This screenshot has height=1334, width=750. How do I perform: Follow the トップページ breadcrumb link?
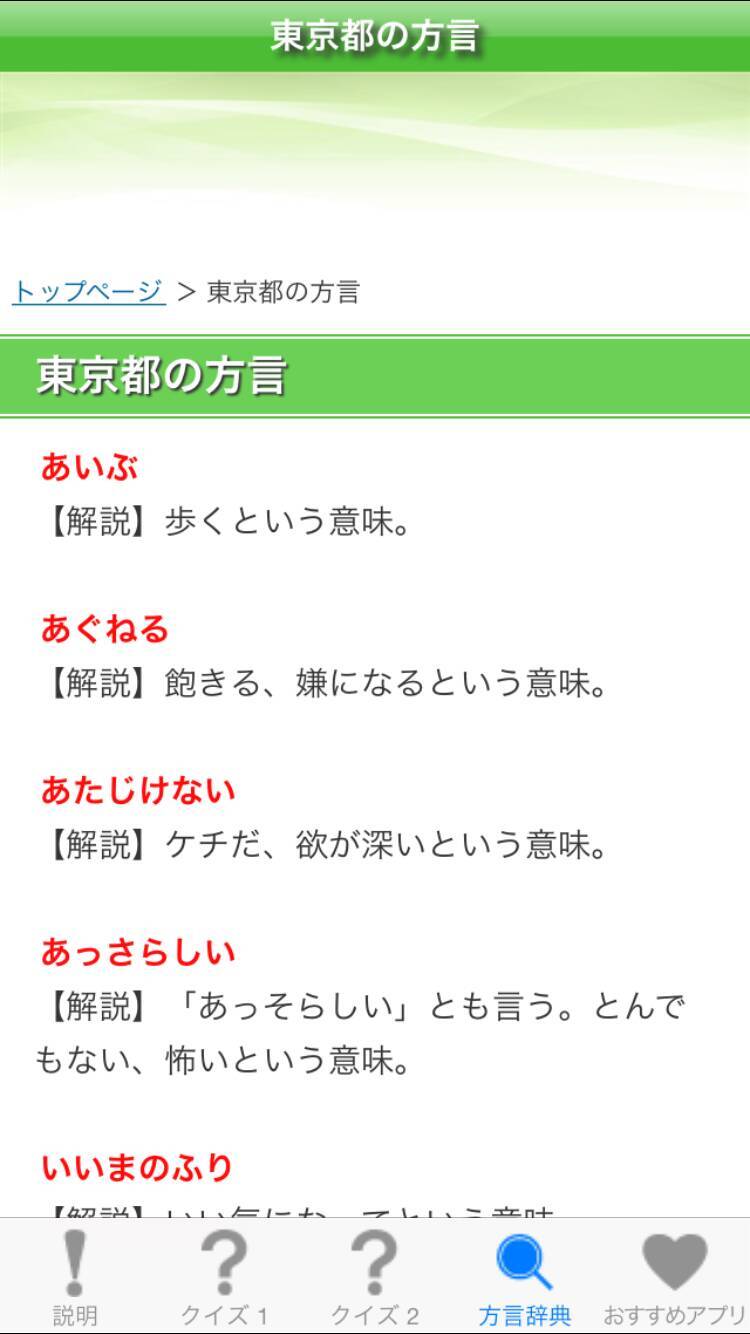(88, 292)
